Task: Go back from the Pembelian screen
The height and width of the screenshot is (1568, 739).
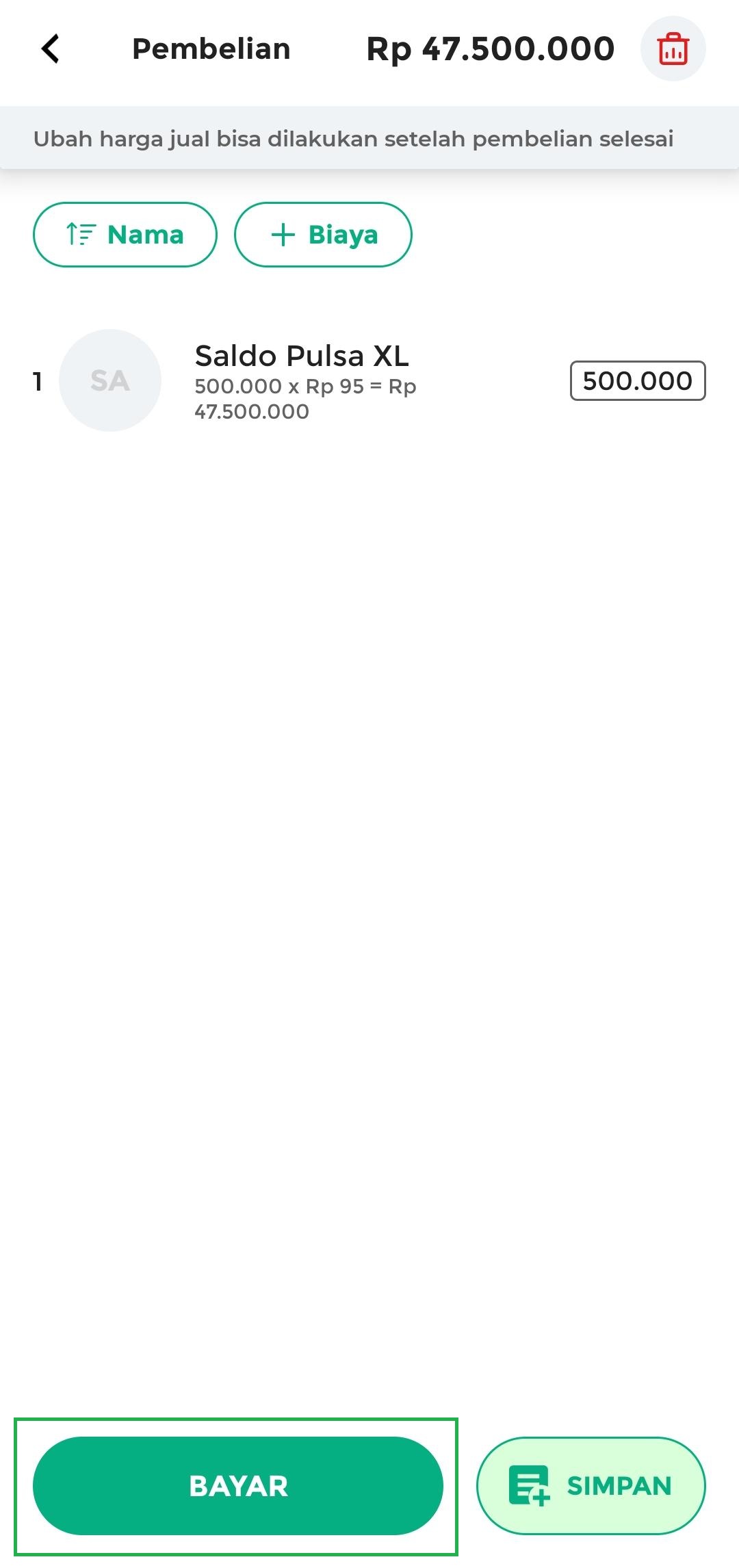Action: [51, 49]
